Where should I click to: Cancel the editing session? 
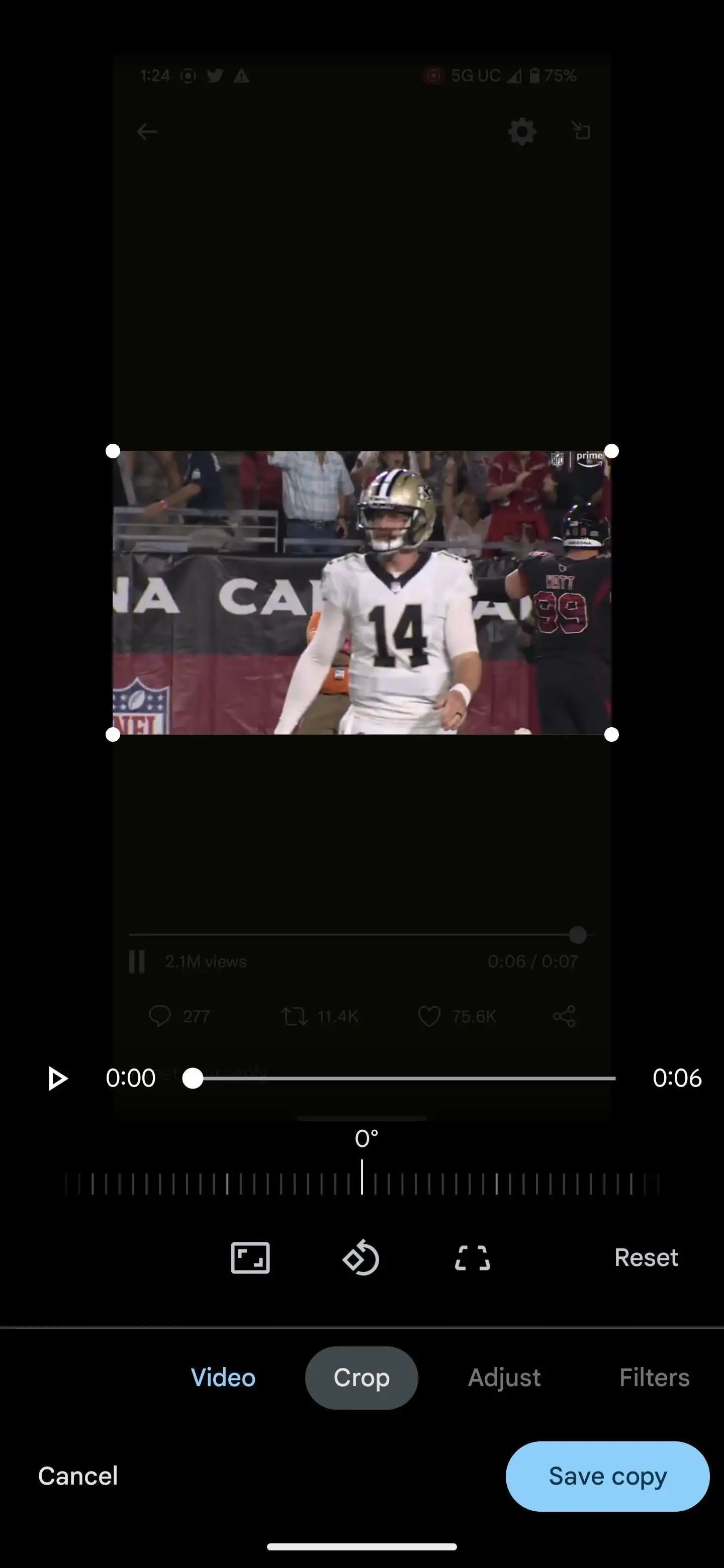tap(78, 1476)
